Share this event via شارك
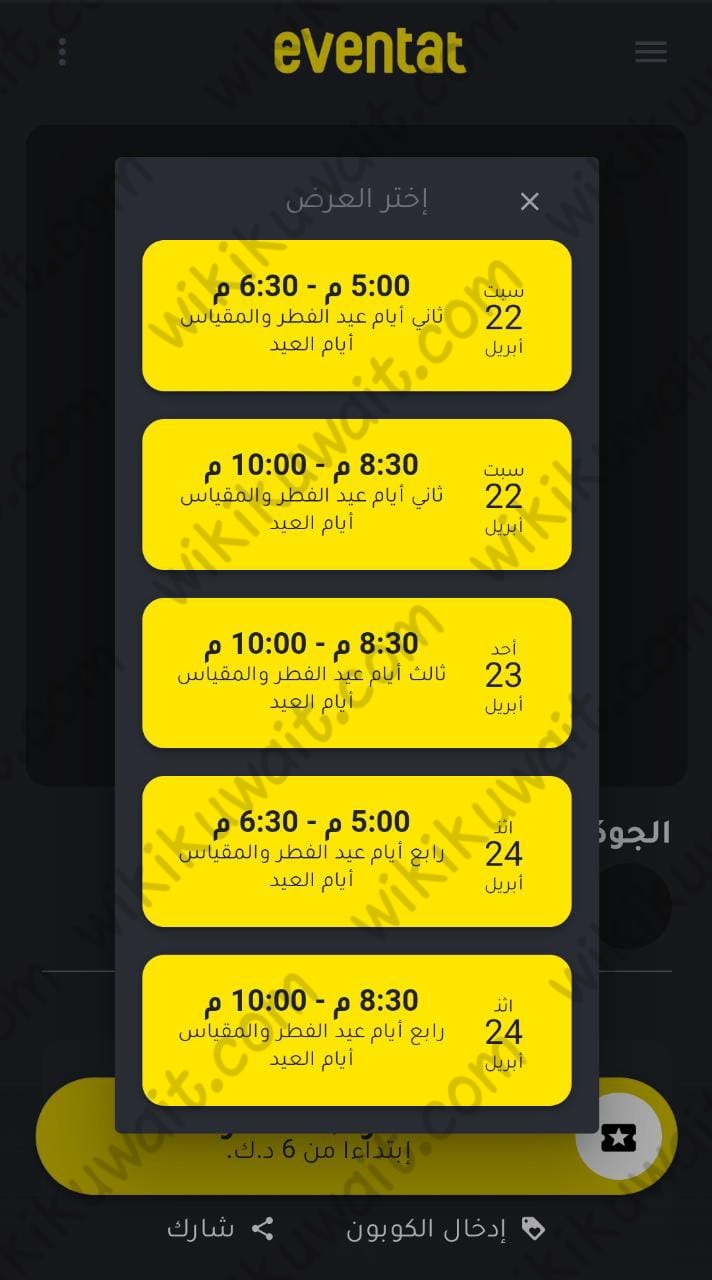The height and width of the screenshot is (1280, 712). (x=220, y=1229)
